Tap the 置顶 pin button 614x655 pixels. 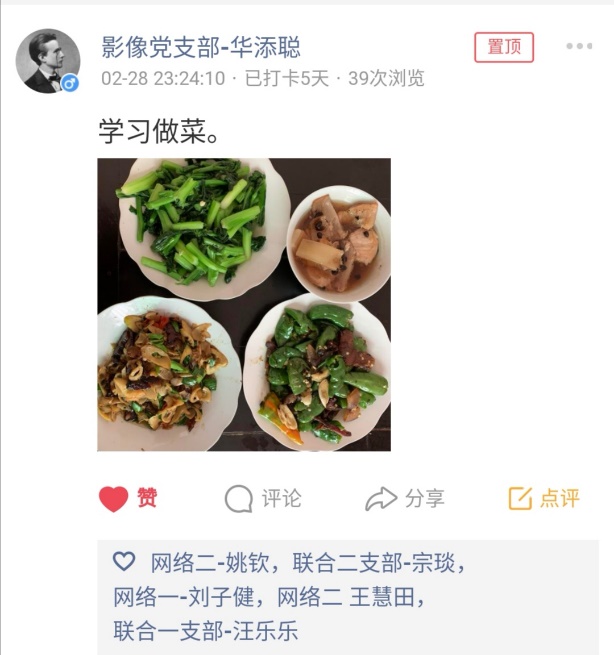coord(504,47)
